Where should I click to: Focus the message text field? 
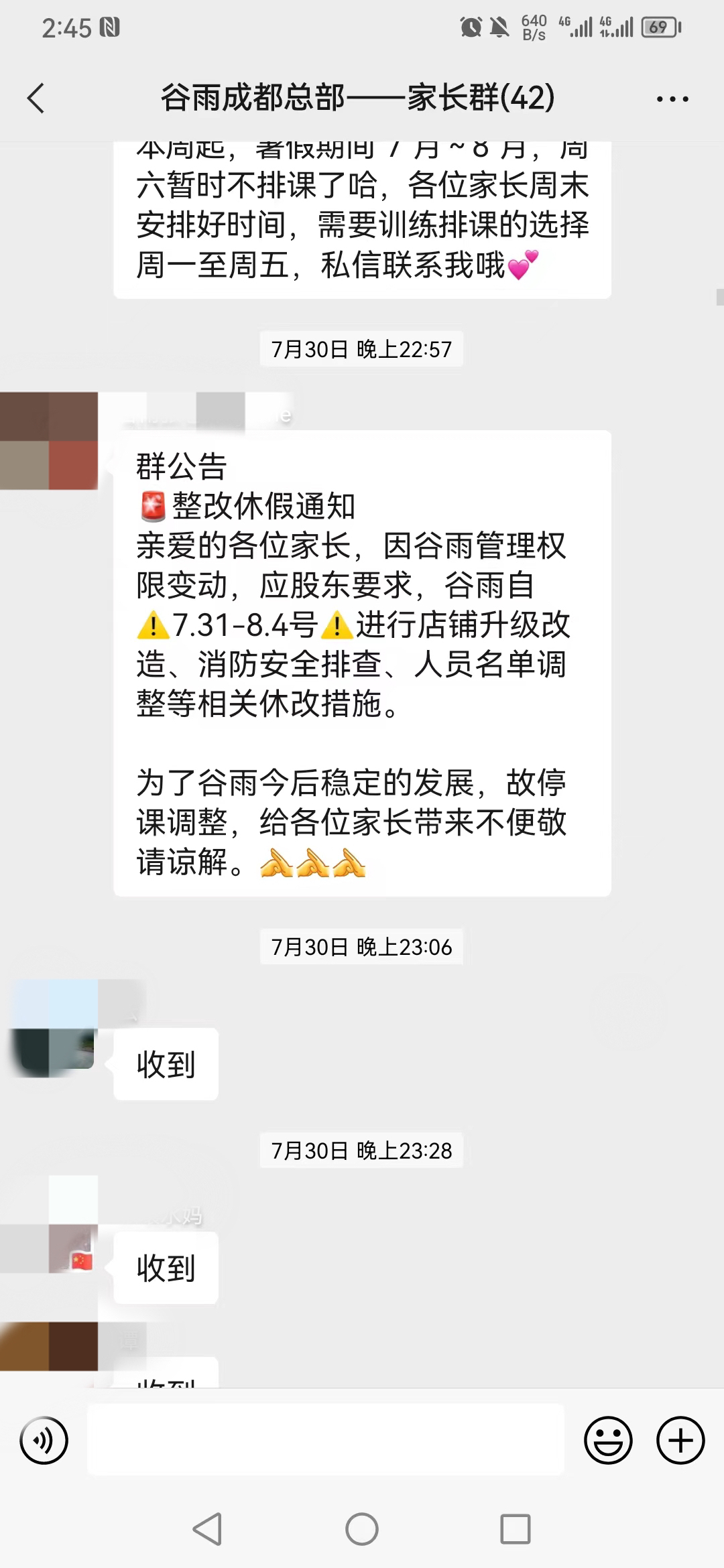coord(326,1440)
